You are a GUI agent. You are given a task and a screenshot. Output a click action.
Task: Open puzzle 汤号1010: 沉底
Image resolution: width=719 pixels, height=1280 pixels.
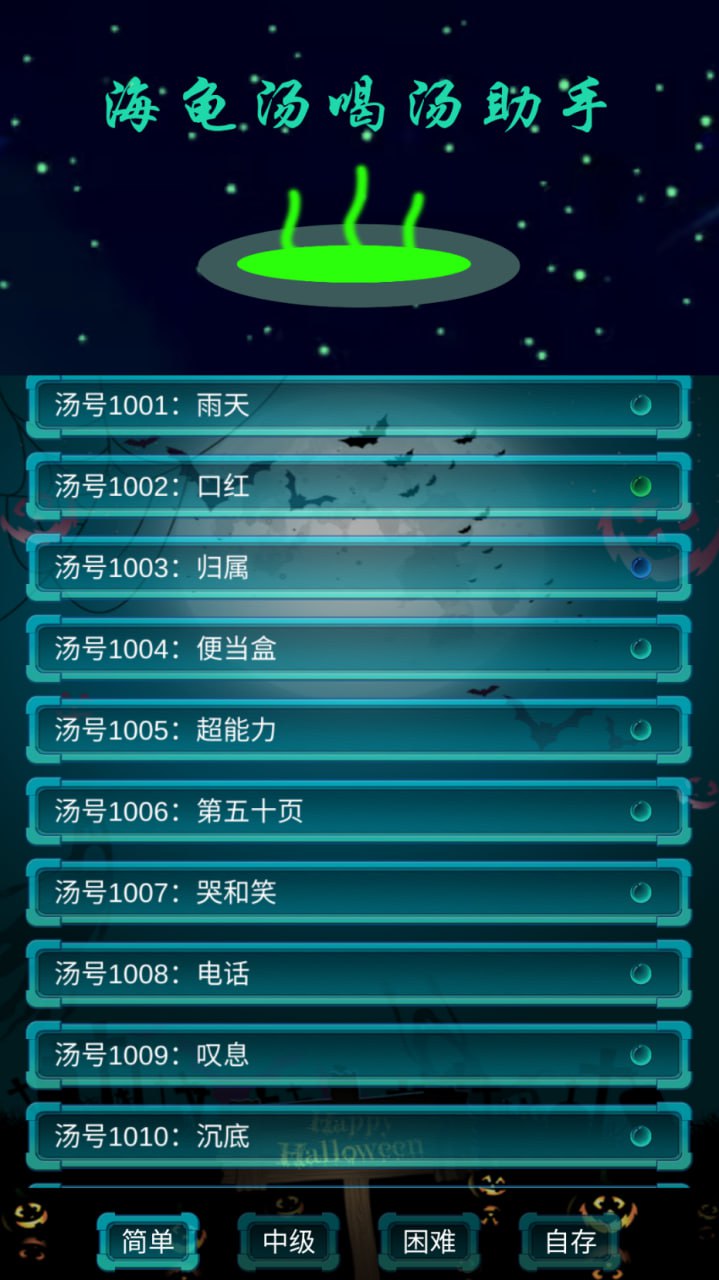point(358,1135)
